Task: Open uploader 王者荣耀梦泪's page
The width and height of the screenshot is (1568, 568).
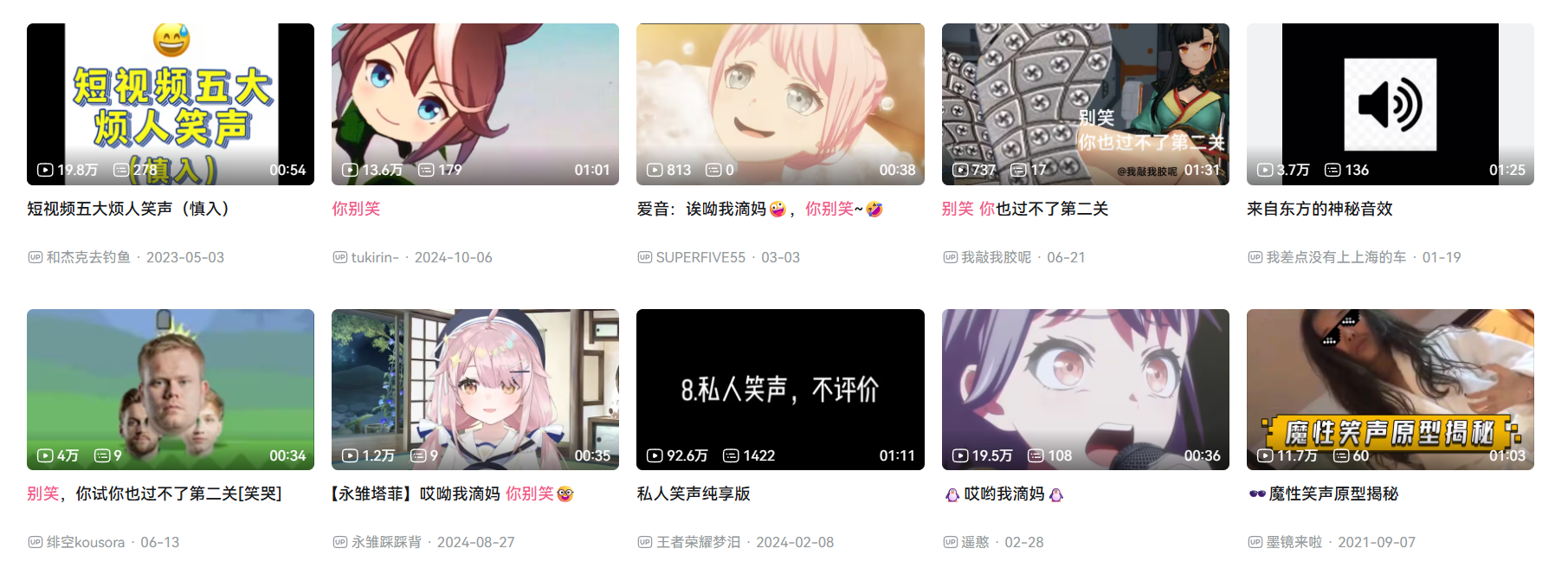Action: (x=698, y=542)
